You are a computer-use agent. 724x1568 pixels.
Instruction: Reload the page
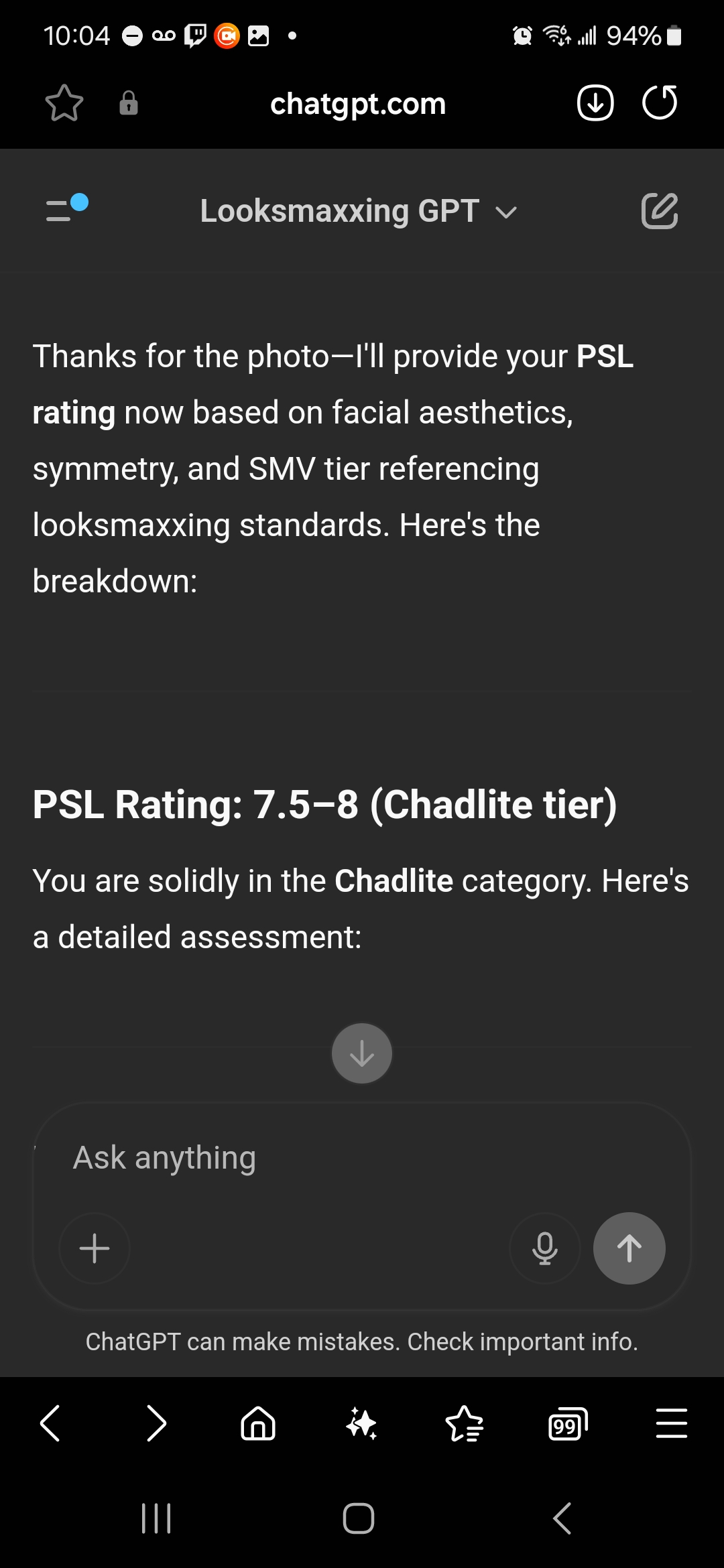tap(660, 103)
